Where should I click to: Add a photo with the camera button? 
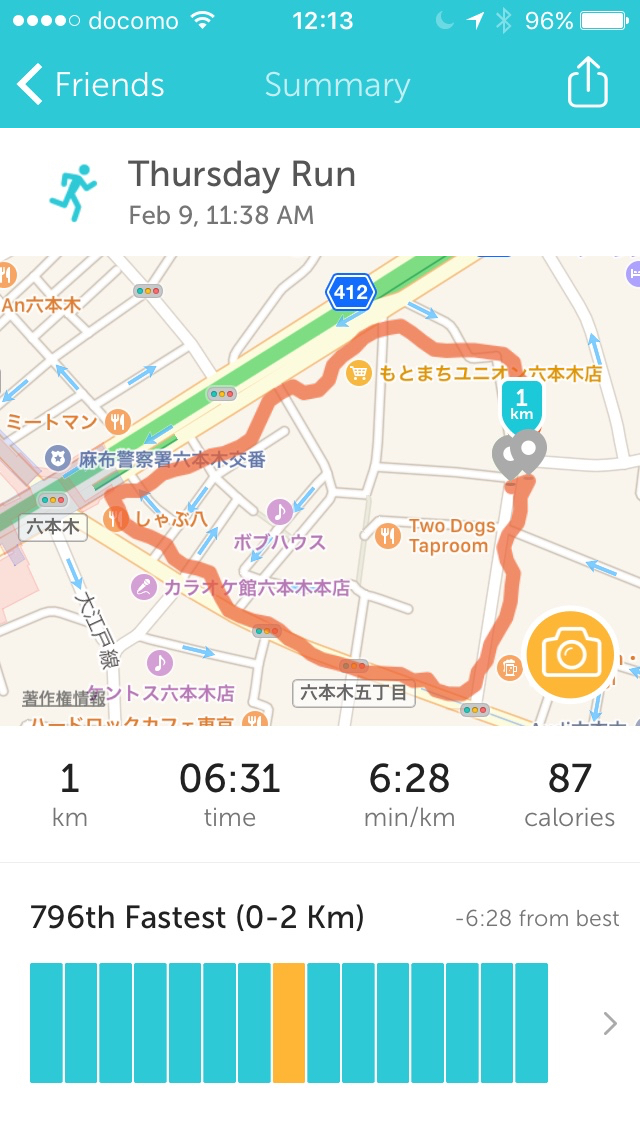point(570,655)
